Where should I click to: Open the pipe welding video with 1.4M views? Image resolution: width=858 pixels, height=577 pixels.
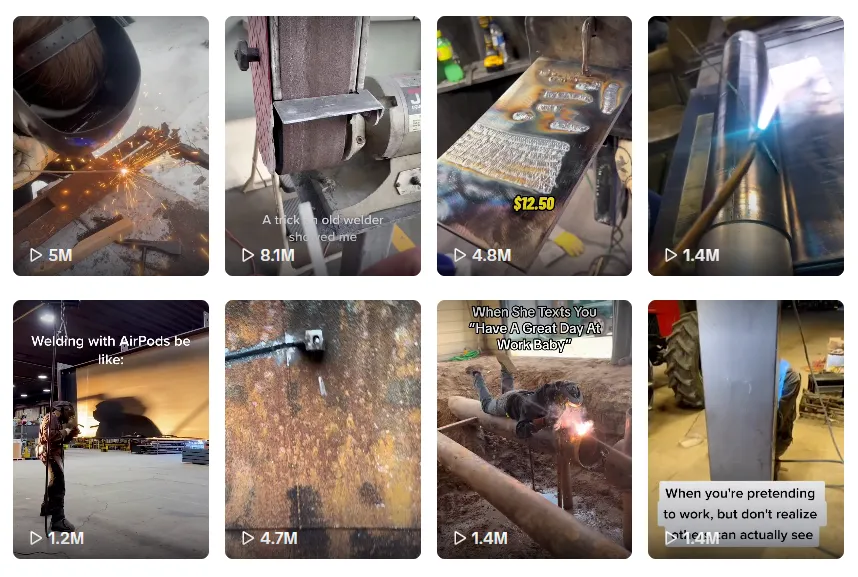[x=745, y=145]
